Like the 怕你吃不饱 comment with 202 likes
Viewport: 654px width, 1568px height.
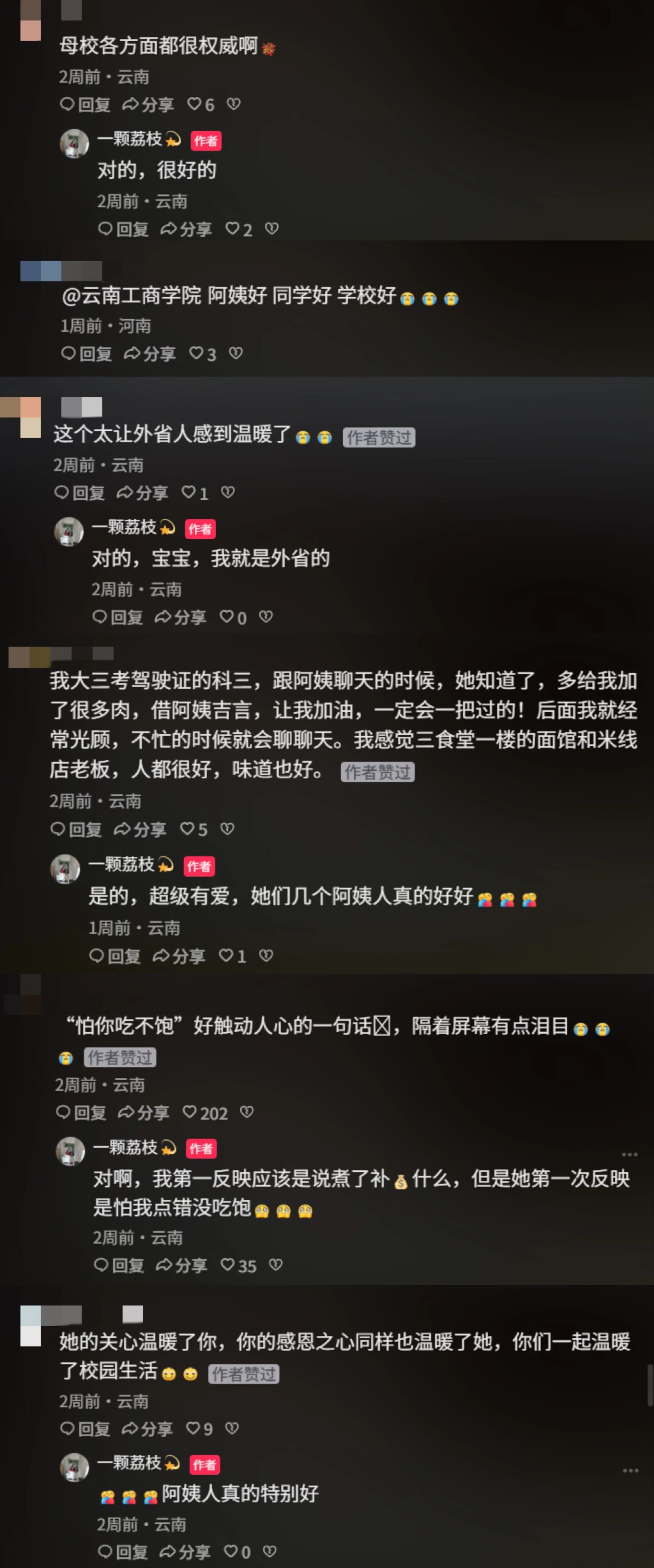tap(205, 1113)
